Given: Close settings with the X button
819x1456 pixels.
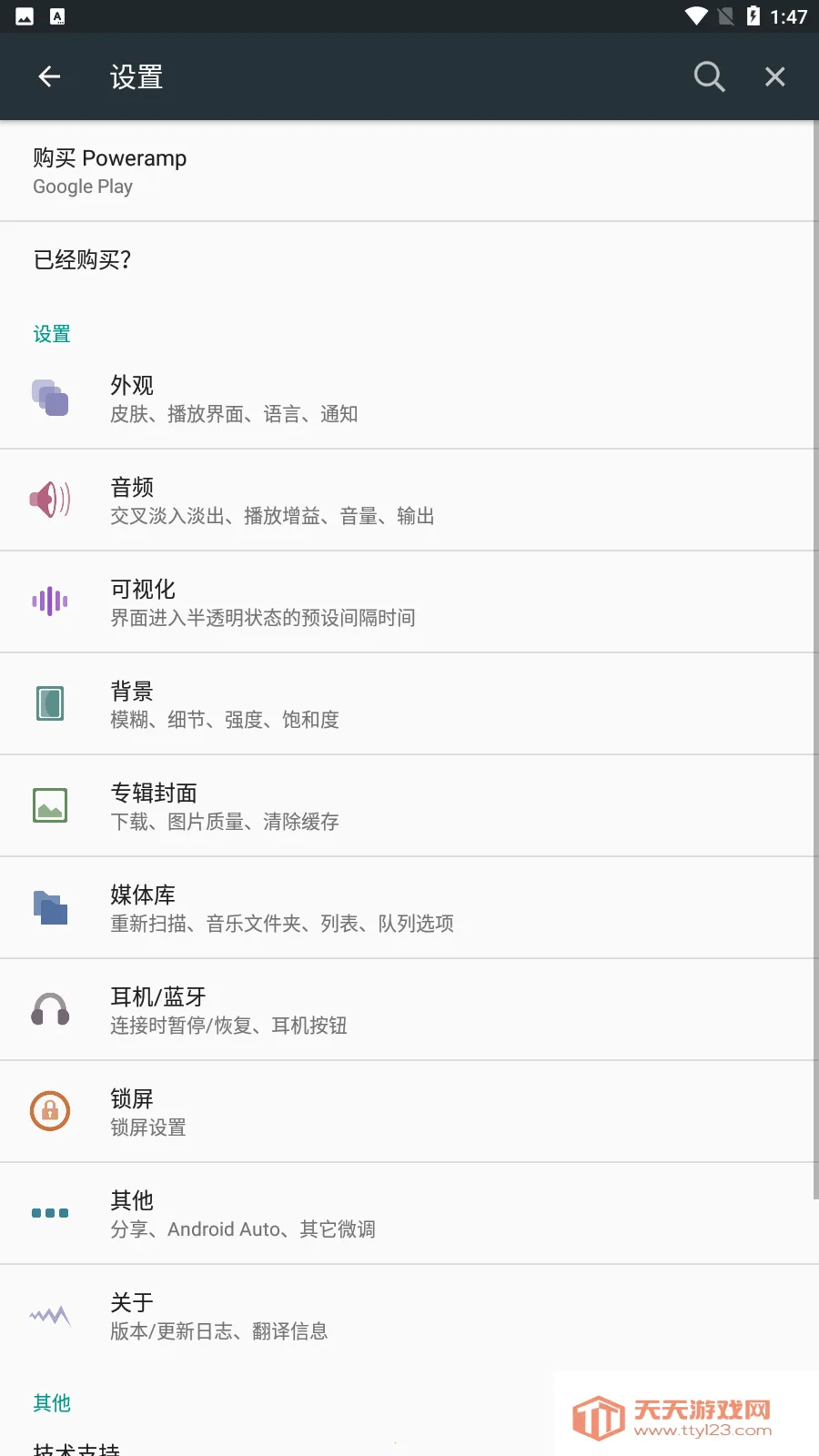Looking at the screenshot, I should tap(774, 76).
